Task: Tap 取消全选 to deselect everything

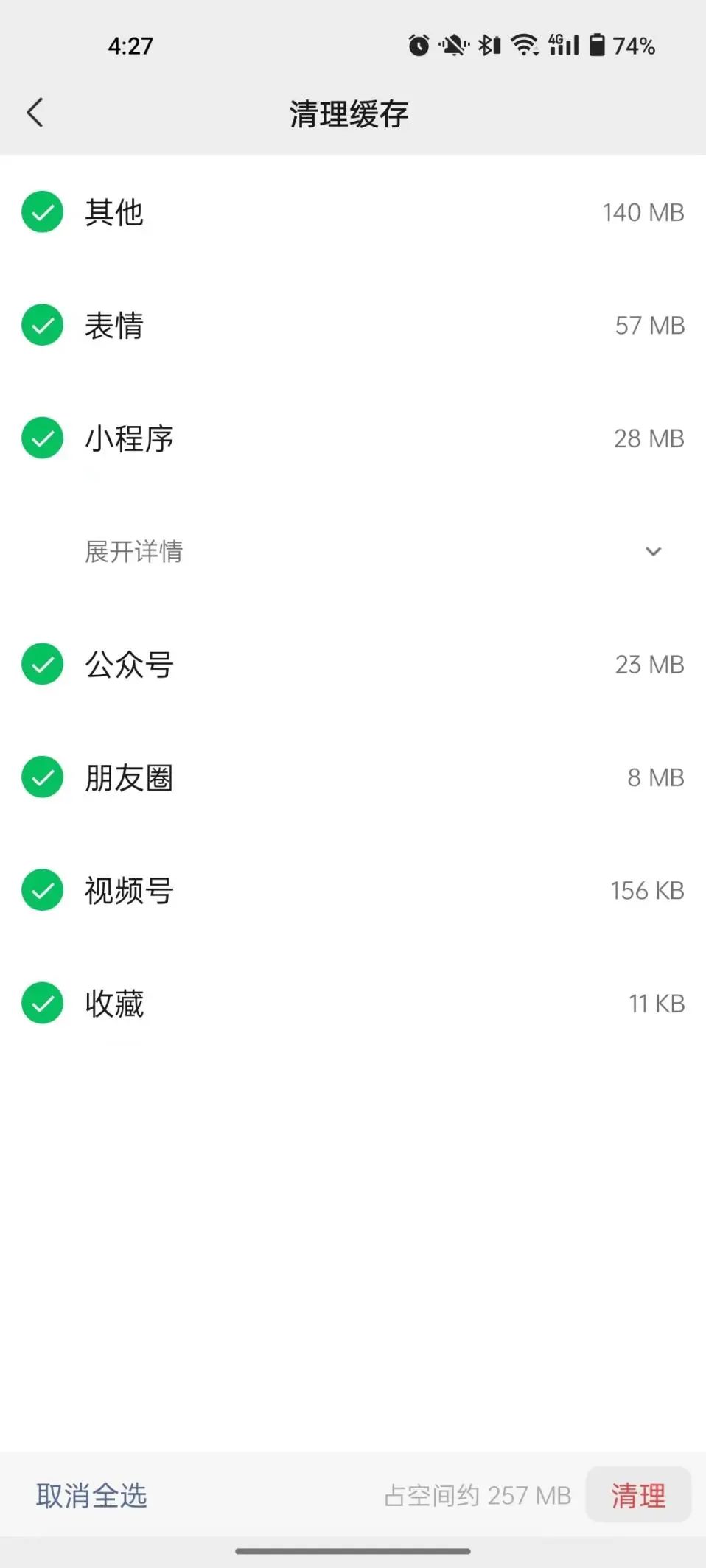Action: 90,1495
